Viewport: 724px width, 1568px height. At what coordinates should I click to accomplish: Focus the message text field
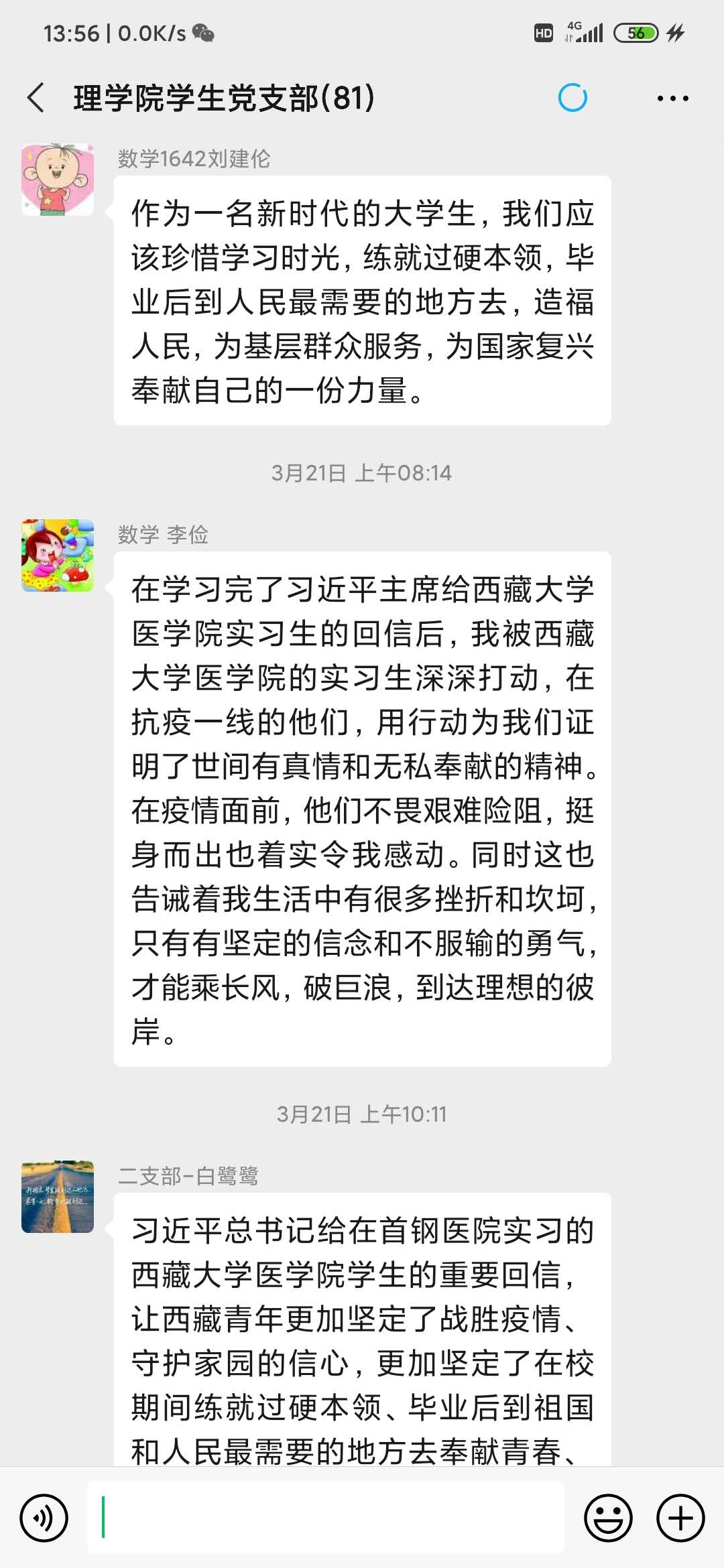tap(326, 1518)
